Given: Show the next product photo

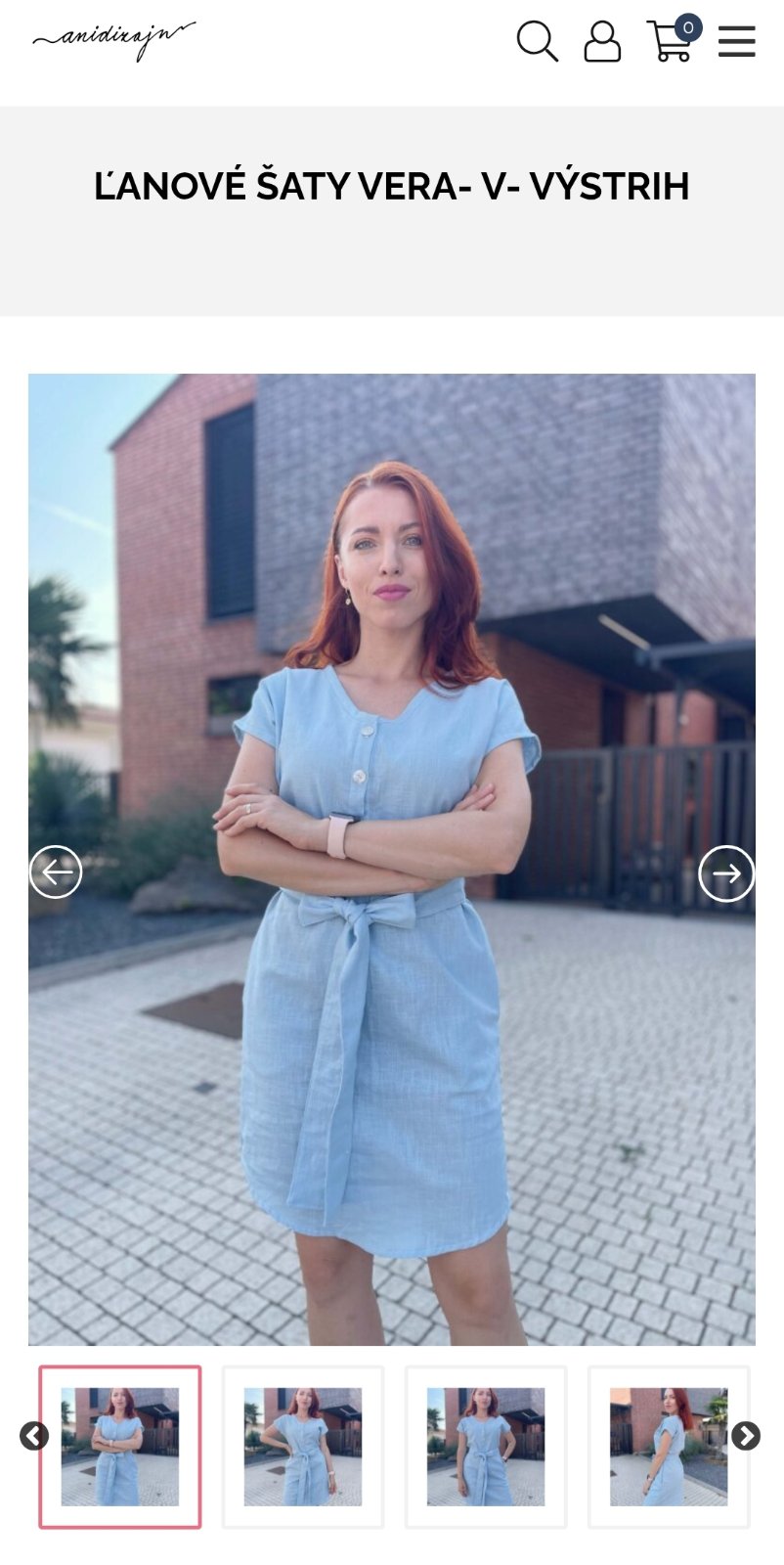Looking at the screenshot, I should point(726,872).
